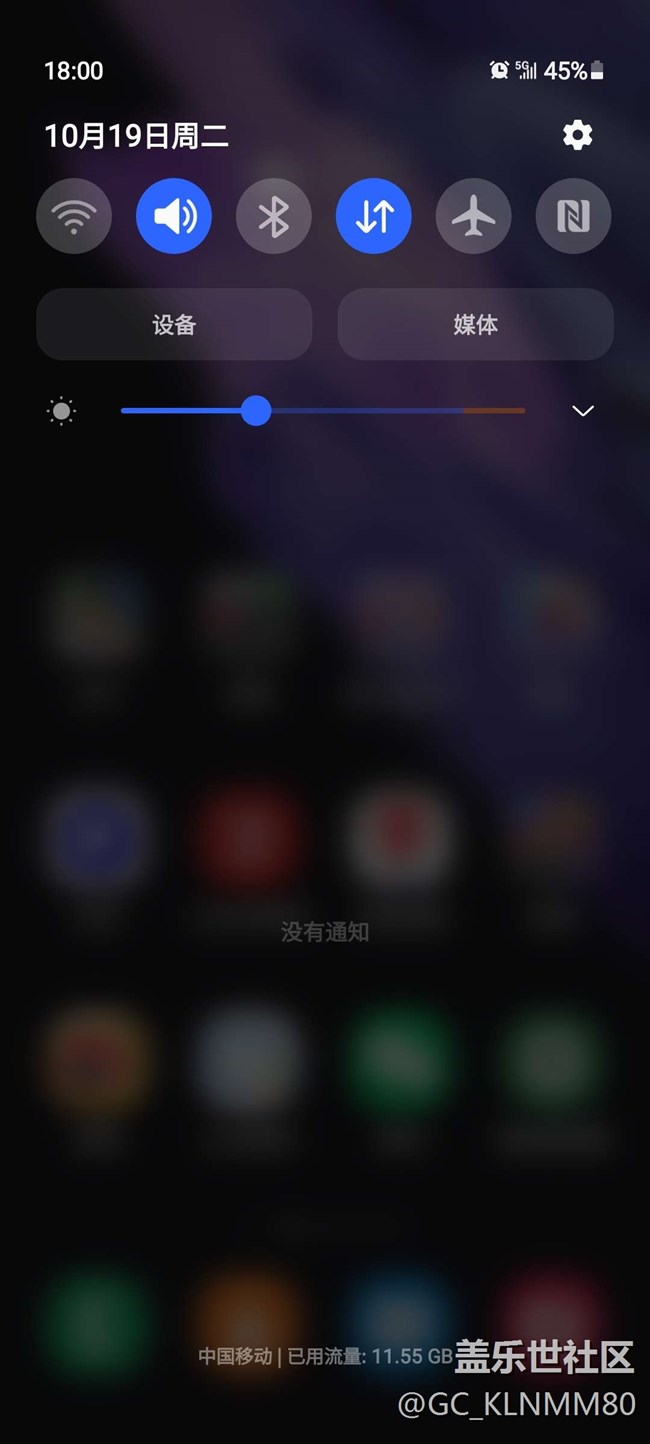Open the 媒体 media panel
The width and height of the screenshot is (650, 1444).
click(x=475, y=324)
